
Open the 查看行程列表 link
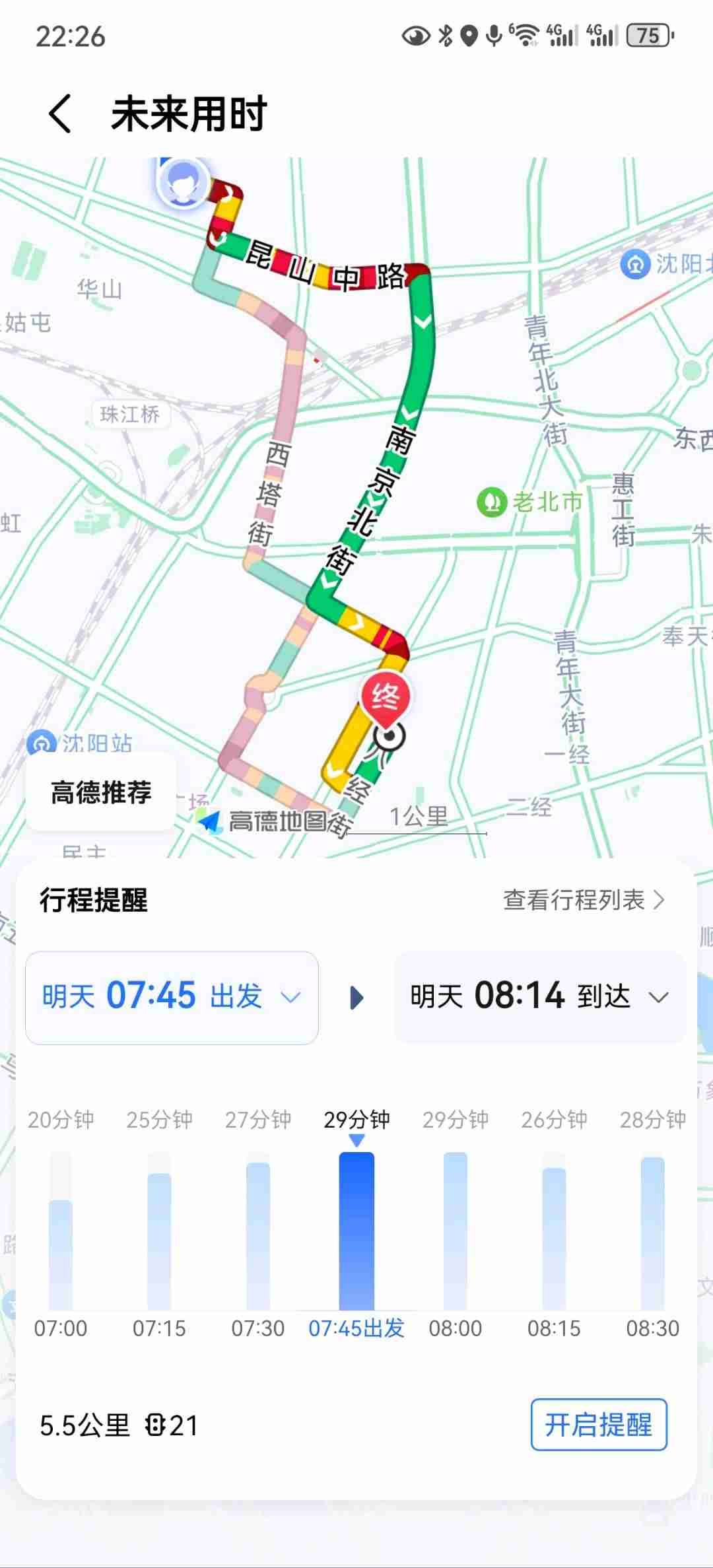(x=584, y=900)
